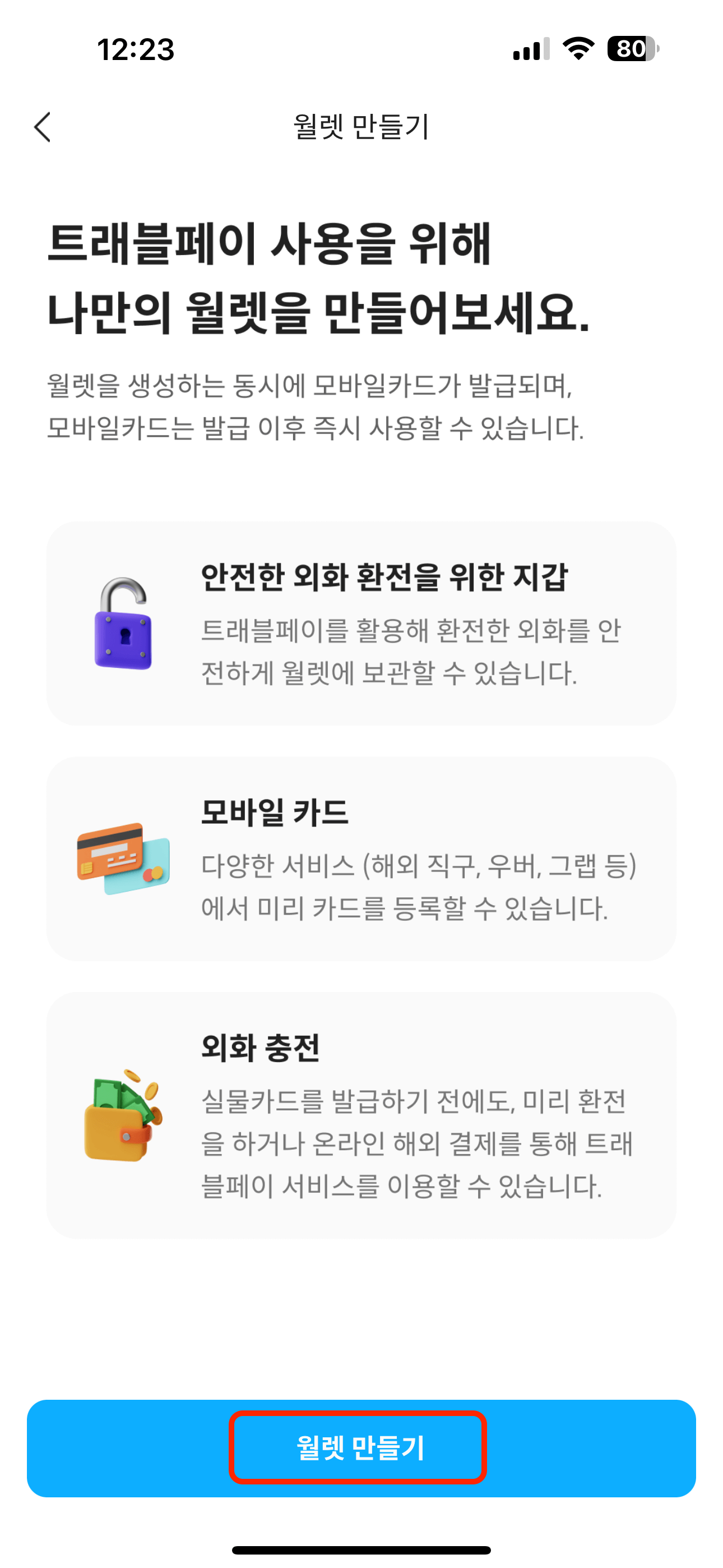
Task: Tap the back chevron to go back
Action: tap(43, 128)
